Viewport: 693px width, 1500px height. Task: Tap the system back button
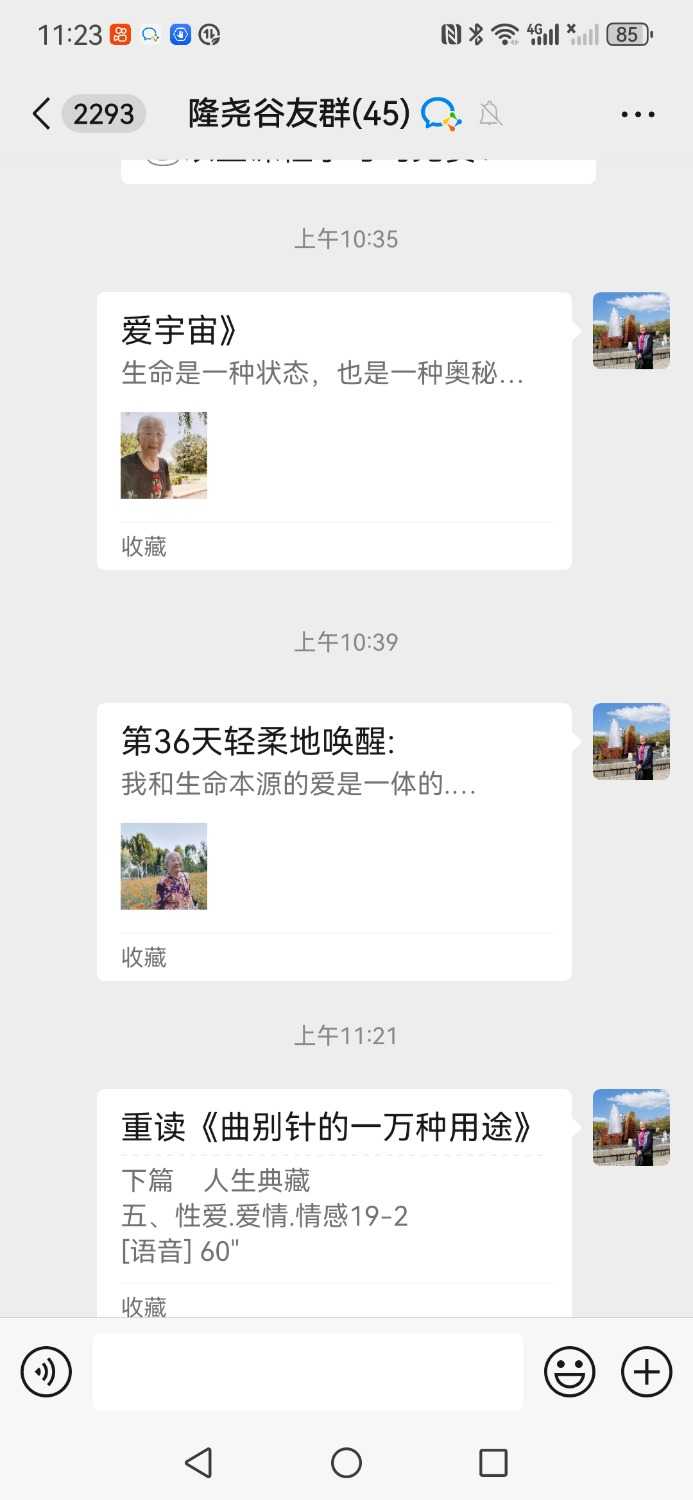click(199, 1463)
